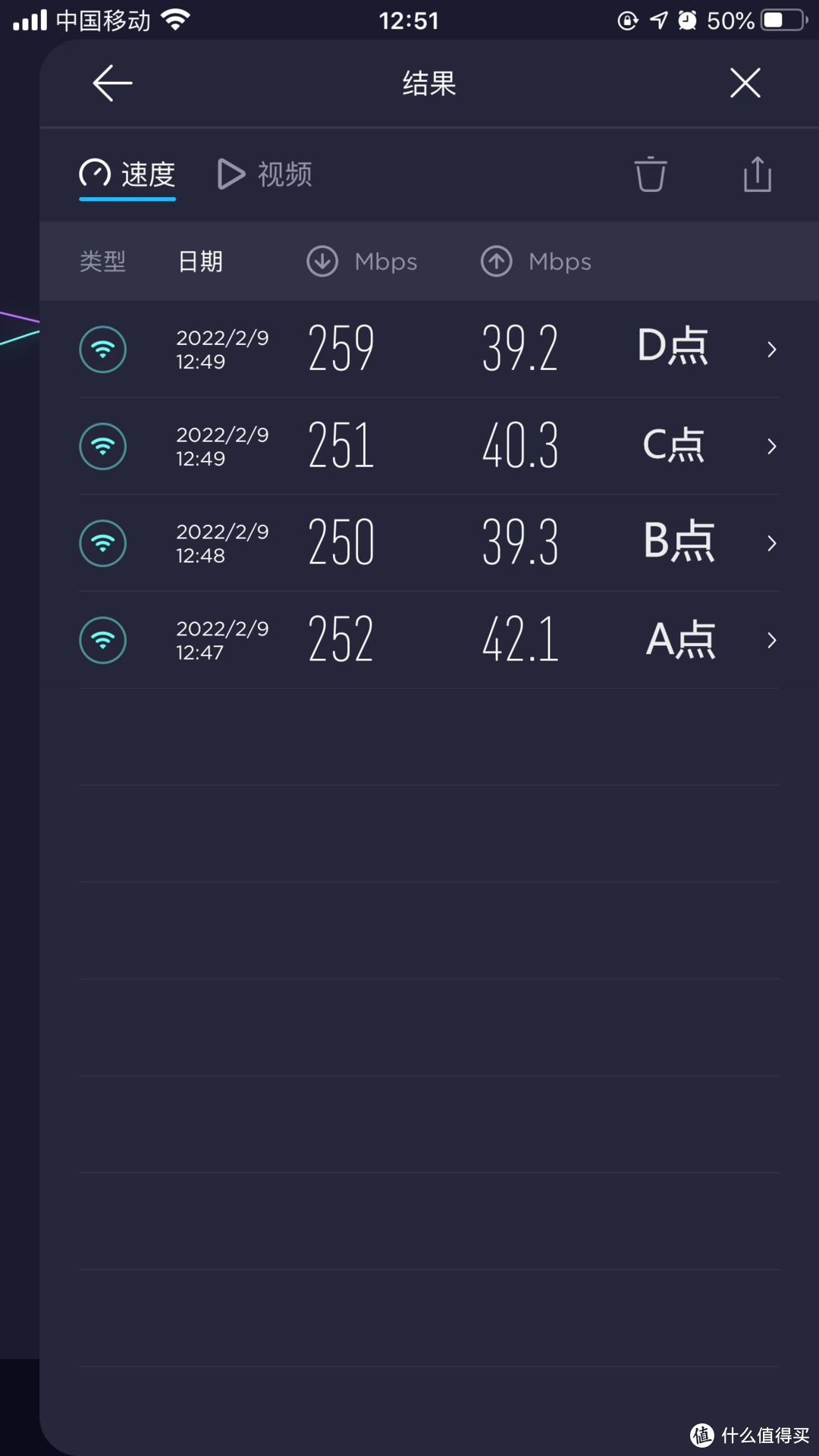819x1456 pixels.
Task: Tap the 类型 column header
Action: point(103,261)
